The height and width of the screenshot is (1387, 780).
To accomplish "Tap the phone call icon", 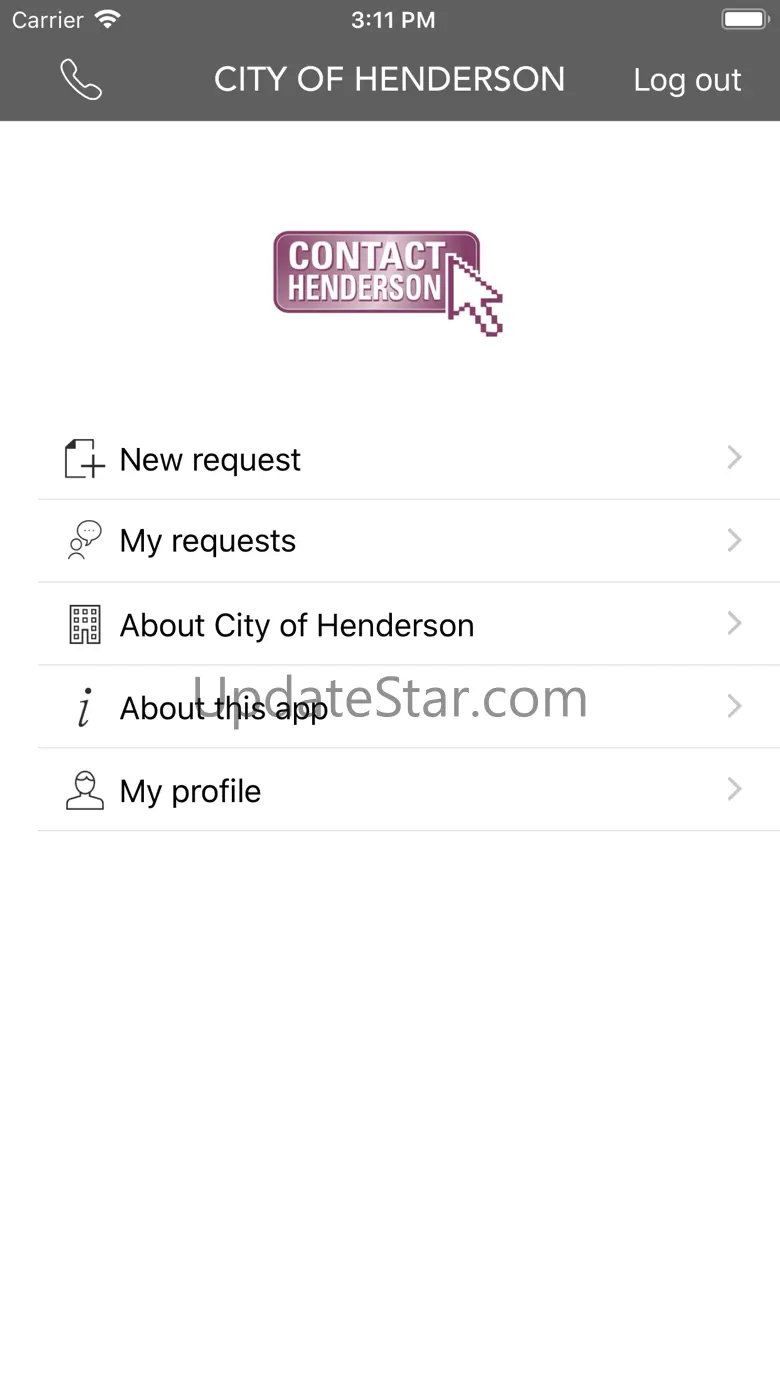I will [81, 80].
